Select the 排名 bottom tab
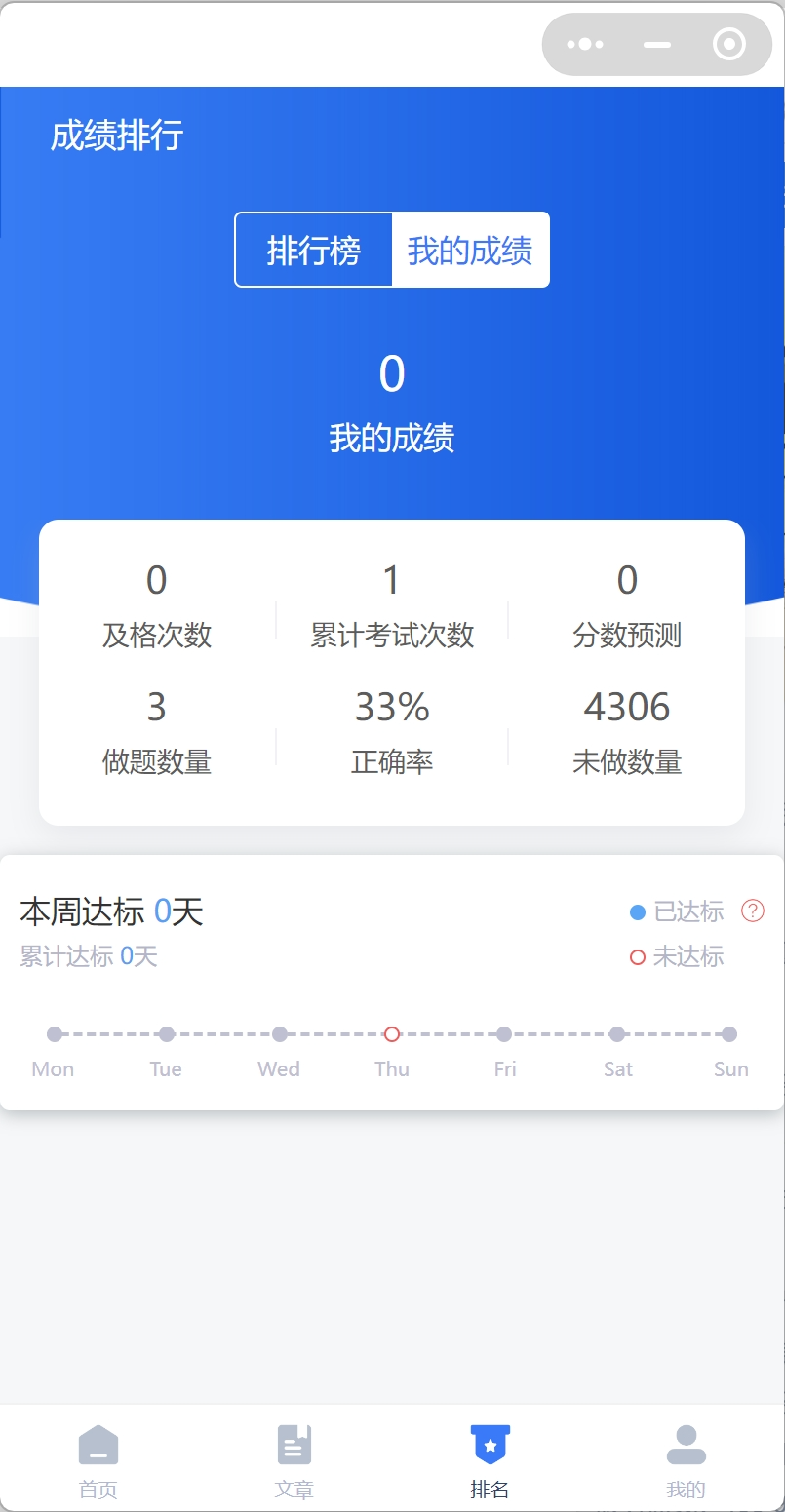 click(491, 1458)
